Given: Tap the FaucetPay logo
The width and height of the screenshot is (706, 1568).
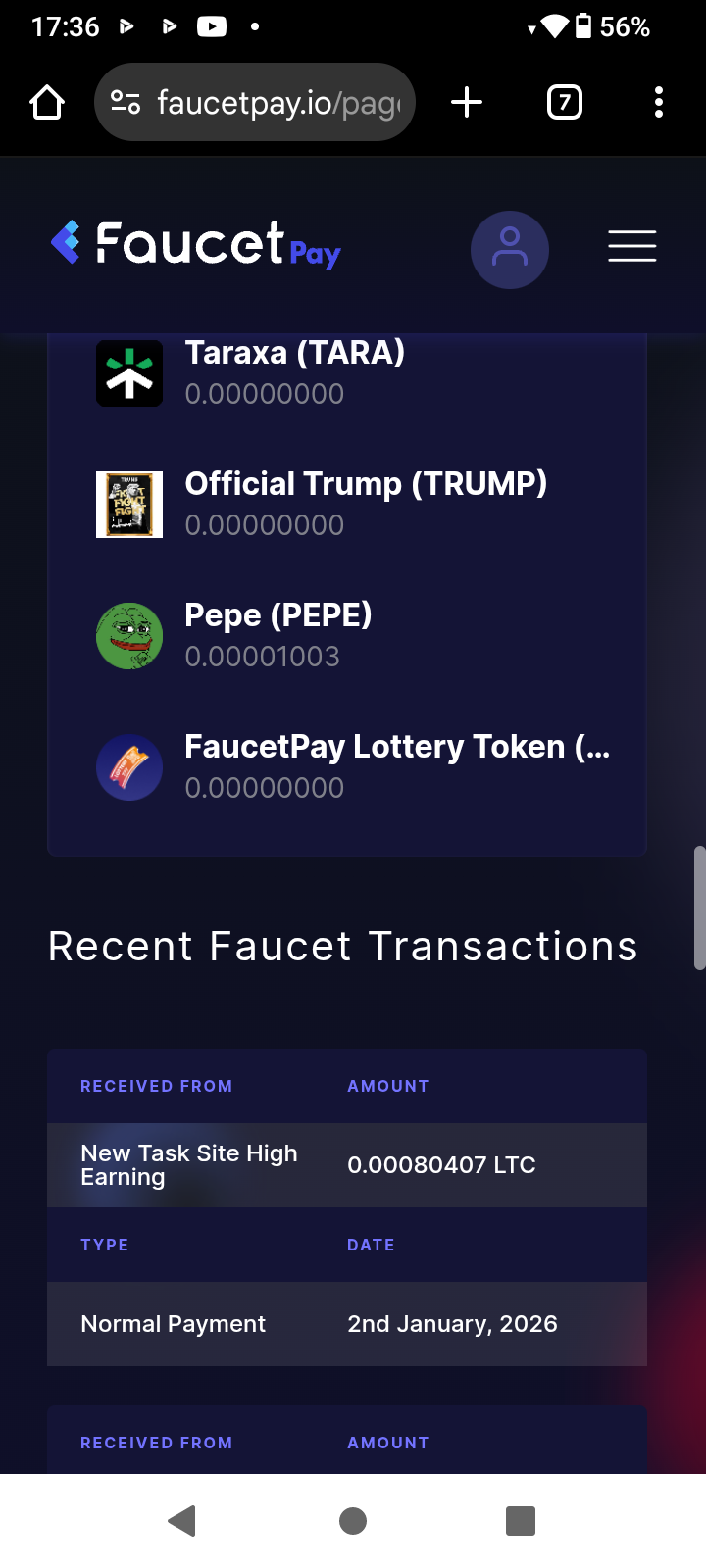Looking at the screenshot, I should [196, 245].
